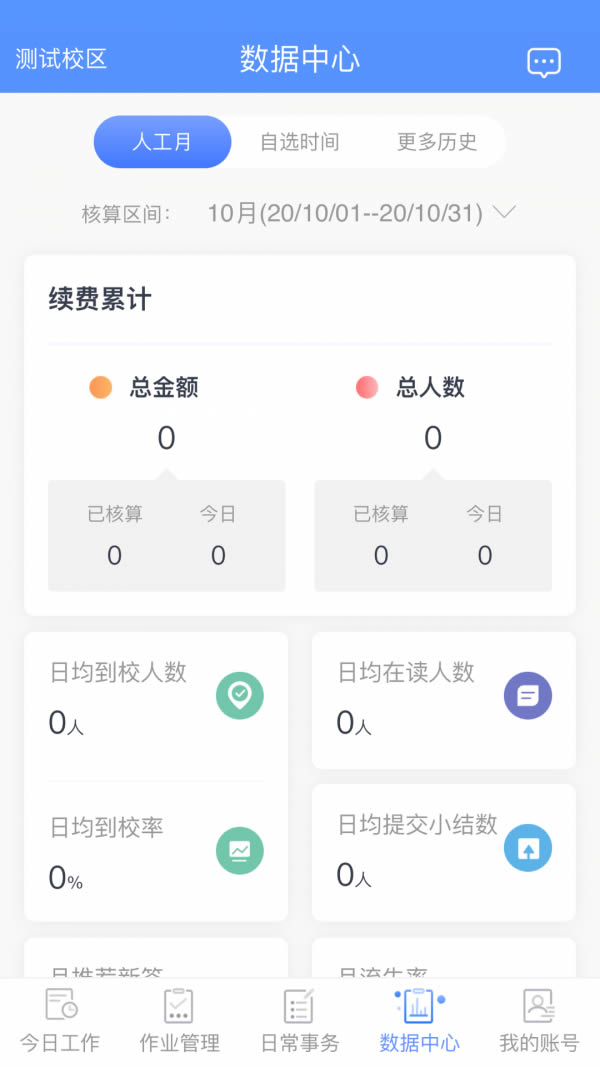
Task: Switch to the 自选时间 segment
Action: [299, 142]
